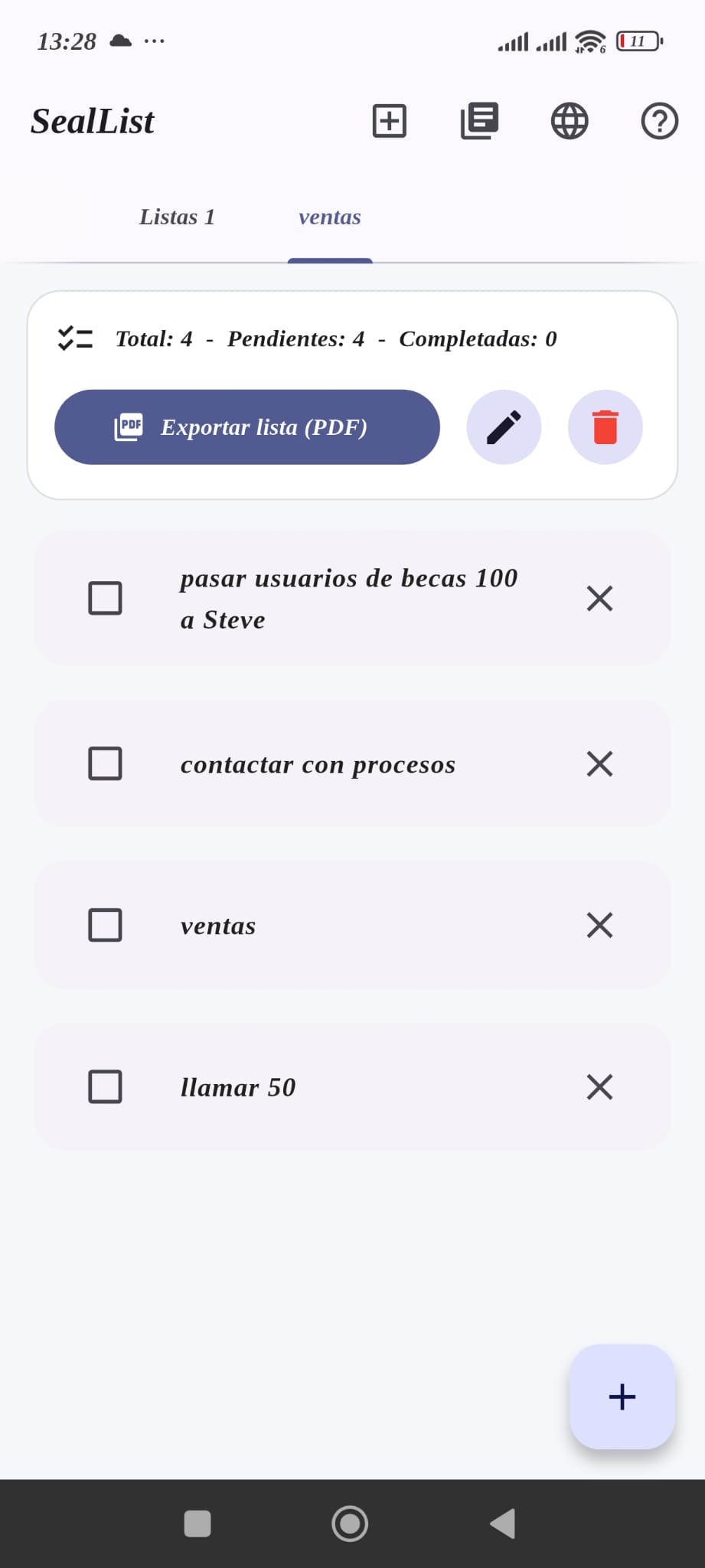The height and width of the screenshot is (1568, 705).
Task: Open the add new list icon
Action: click(388, 121)
